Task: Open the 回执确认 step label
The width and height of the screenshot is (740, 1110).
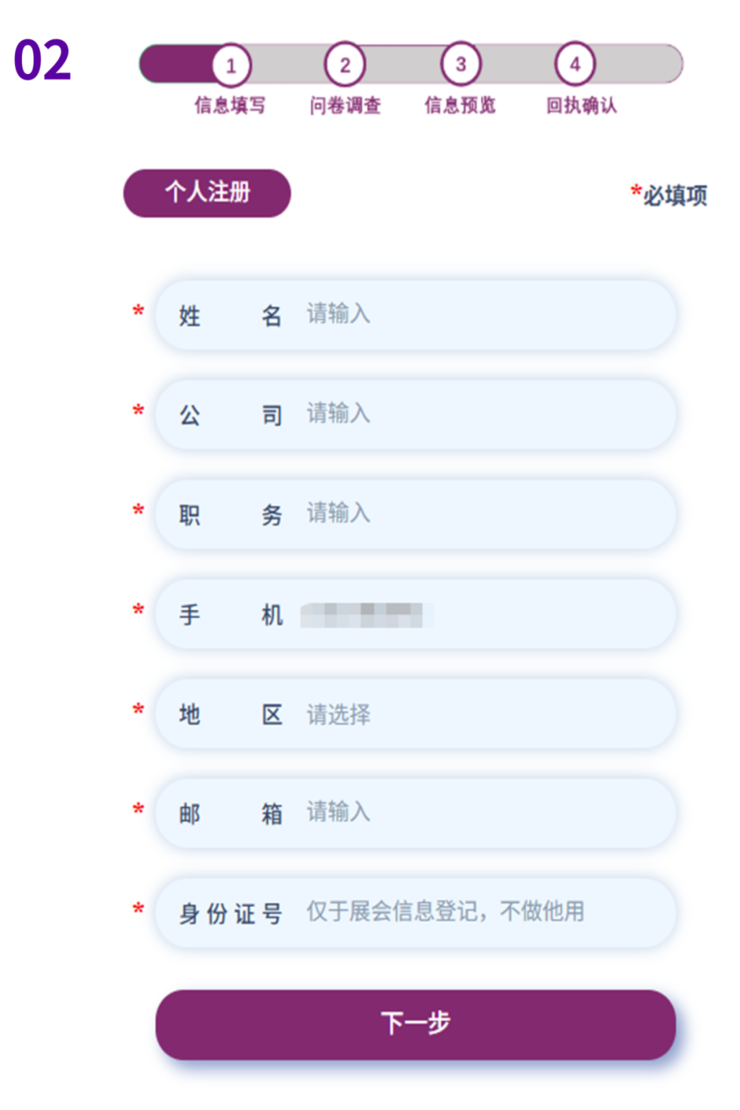Action: click(x=574, y=104)
